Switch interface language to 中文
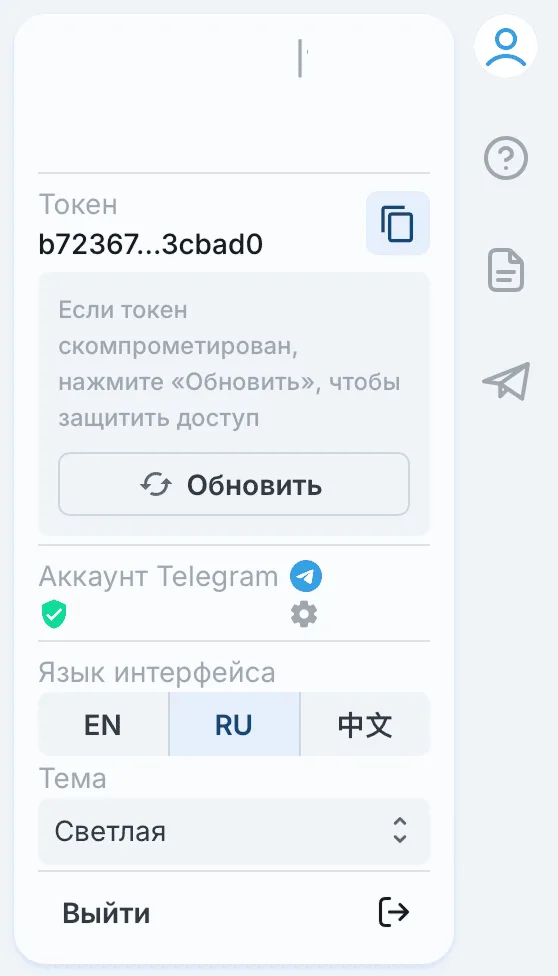 coord(366,725)
